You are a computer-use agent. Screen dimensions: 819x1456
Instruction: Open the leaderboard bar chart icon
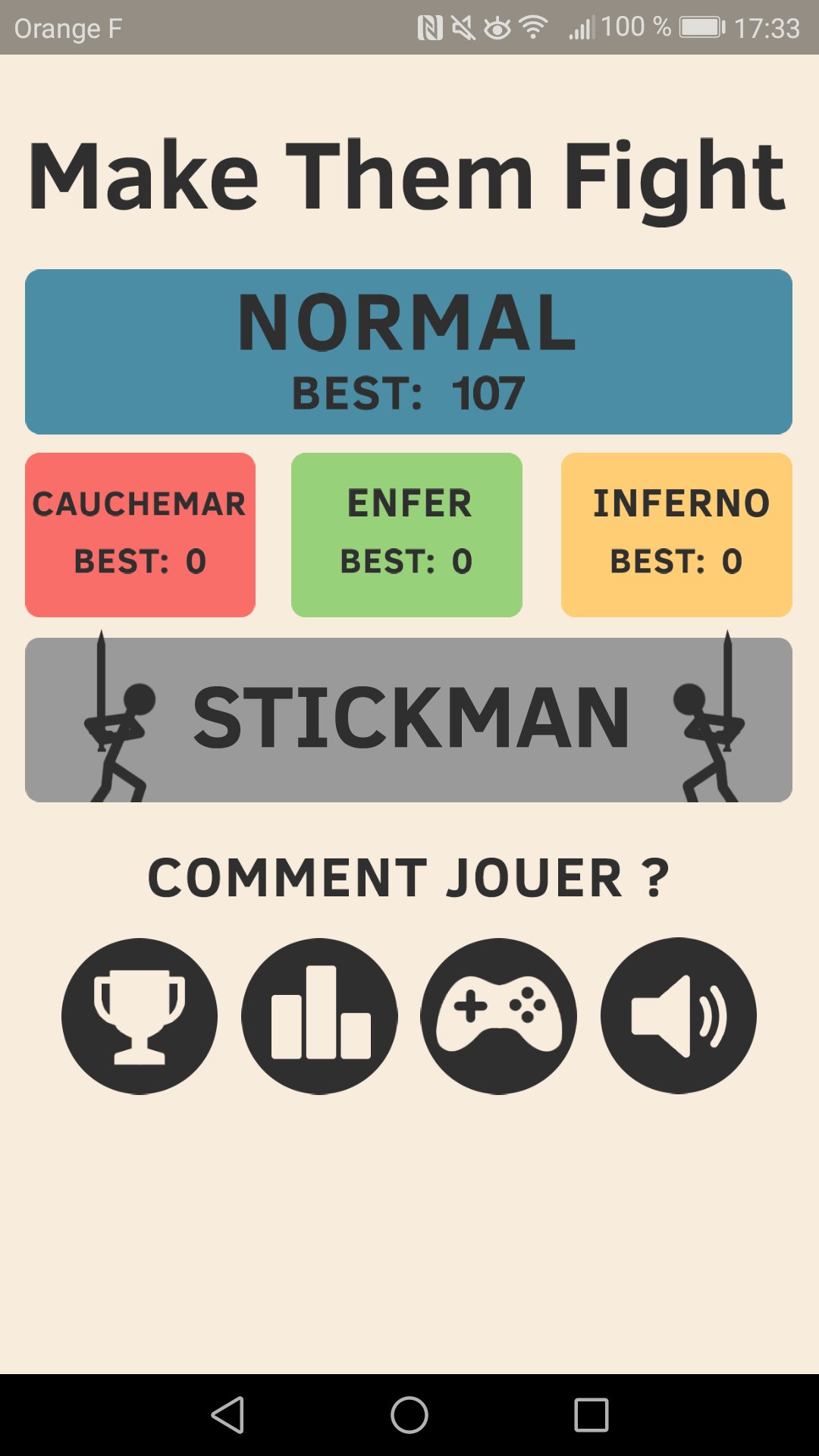(319, 1016)
